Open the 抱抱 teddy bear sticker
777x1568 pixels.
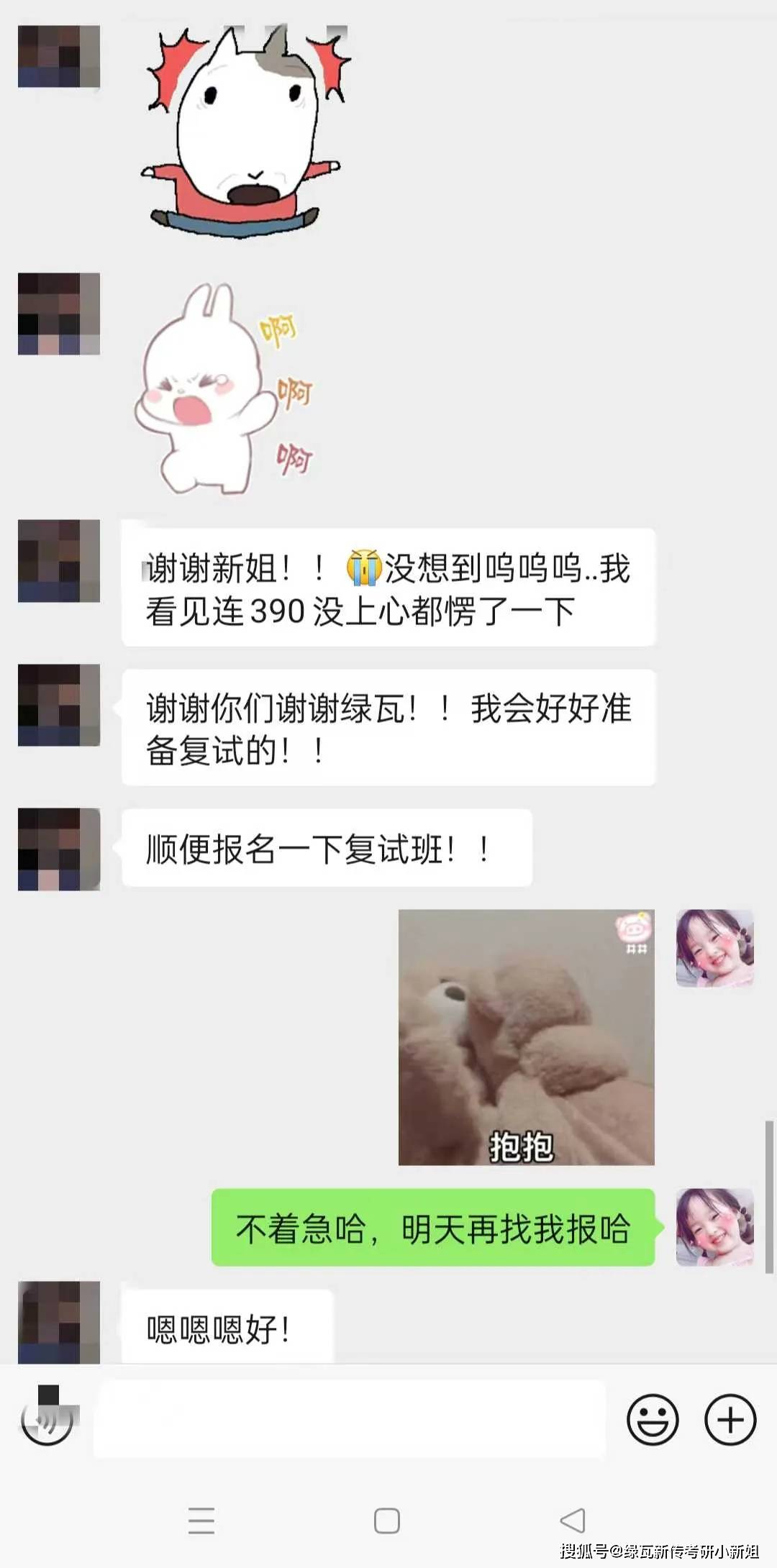[526, 1037]
